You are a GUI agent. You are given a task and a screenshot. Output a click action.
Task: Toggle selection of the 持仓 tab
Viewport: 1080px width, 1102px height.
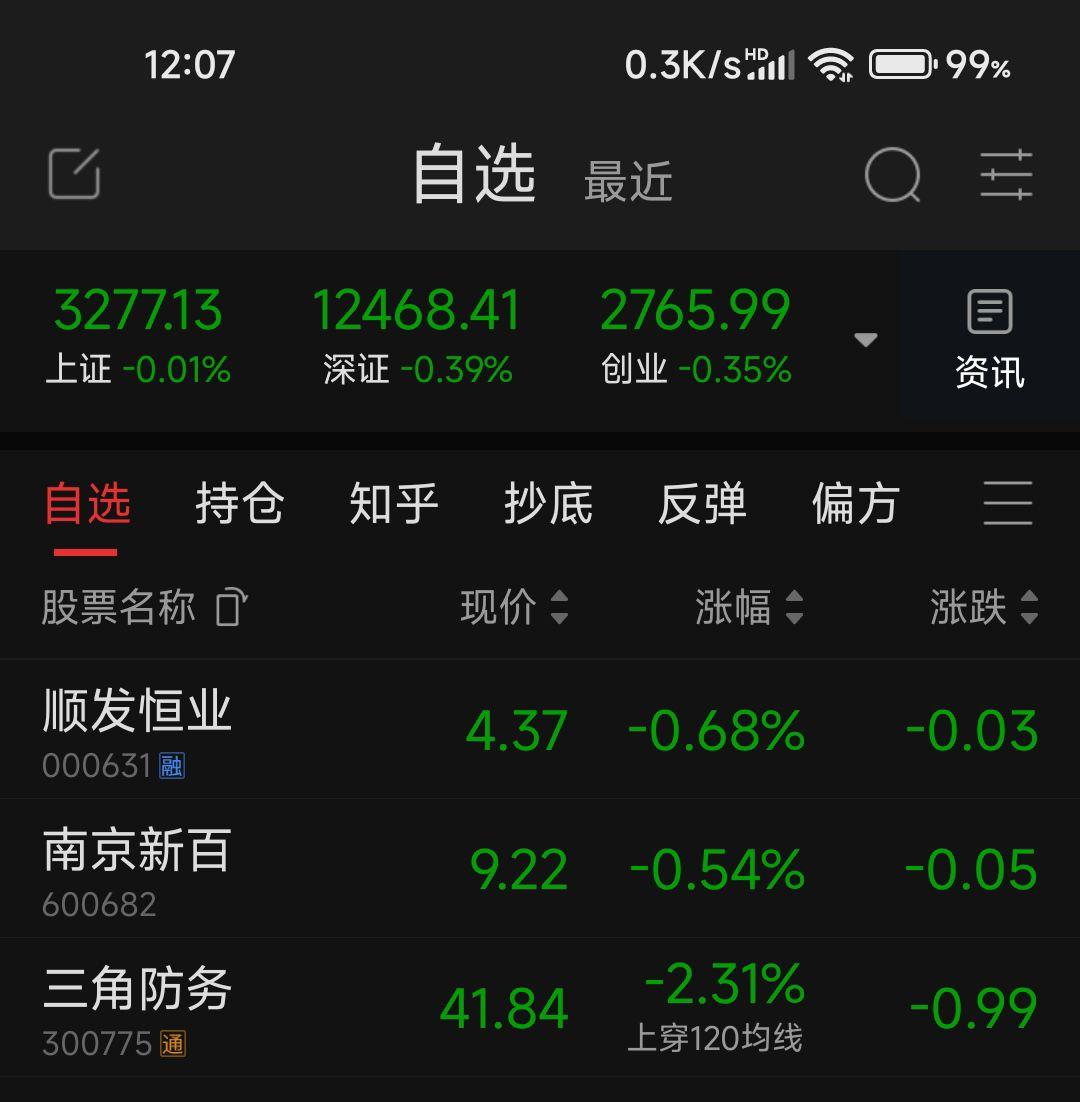pos(237,505)
